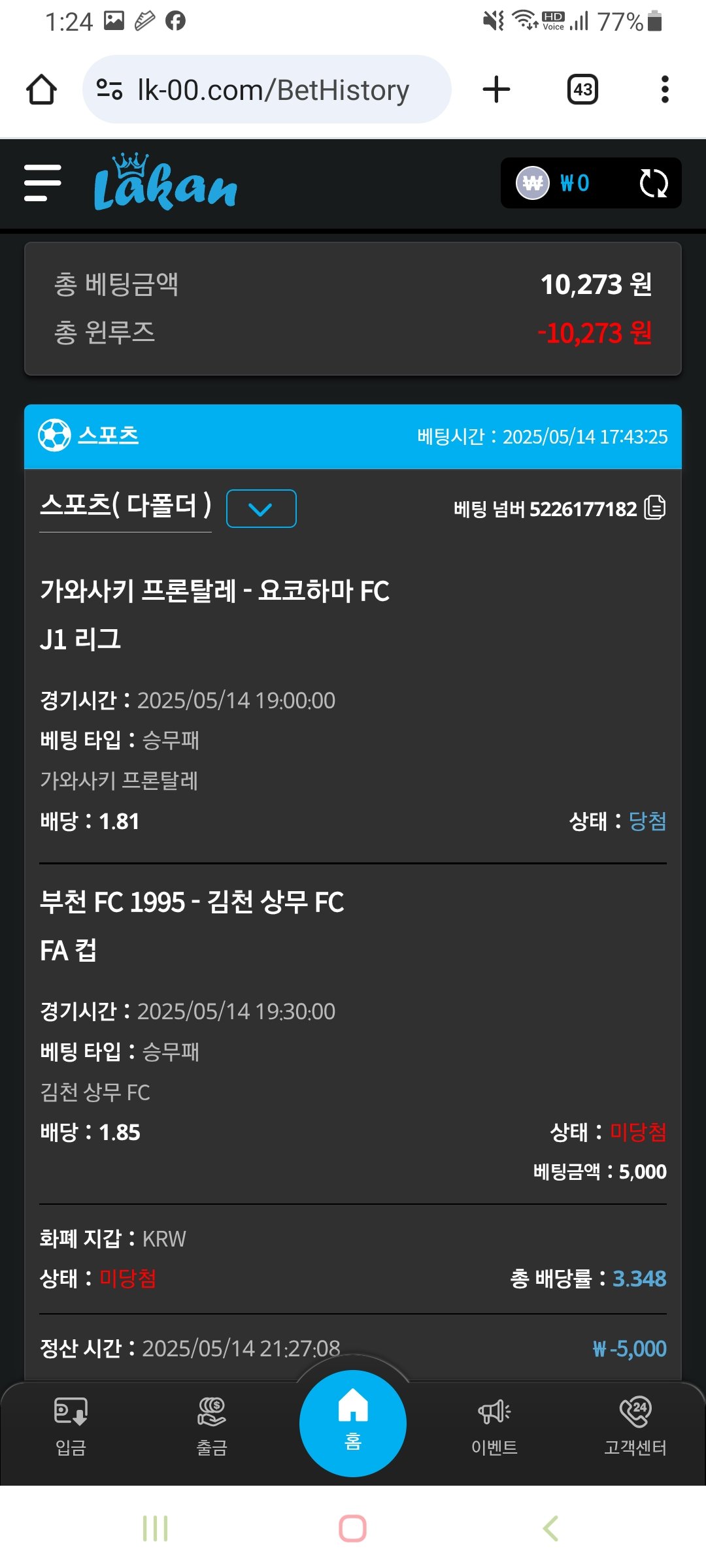Open the hamburger drawer menu
Viewport: 706px width, 1568px height.
(x=42, y=183)
